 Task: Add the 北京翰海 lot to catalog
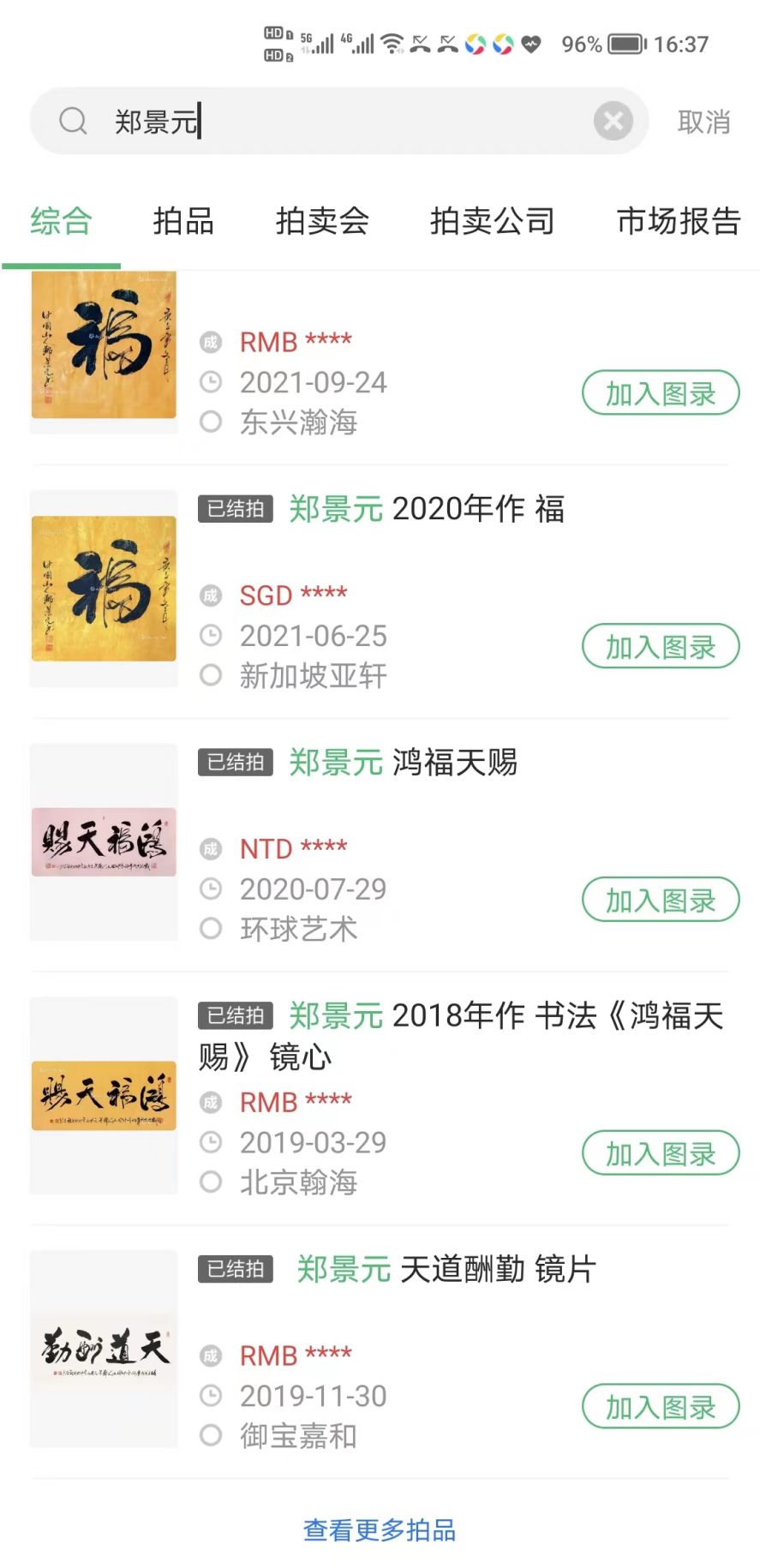click(660, 1154)
